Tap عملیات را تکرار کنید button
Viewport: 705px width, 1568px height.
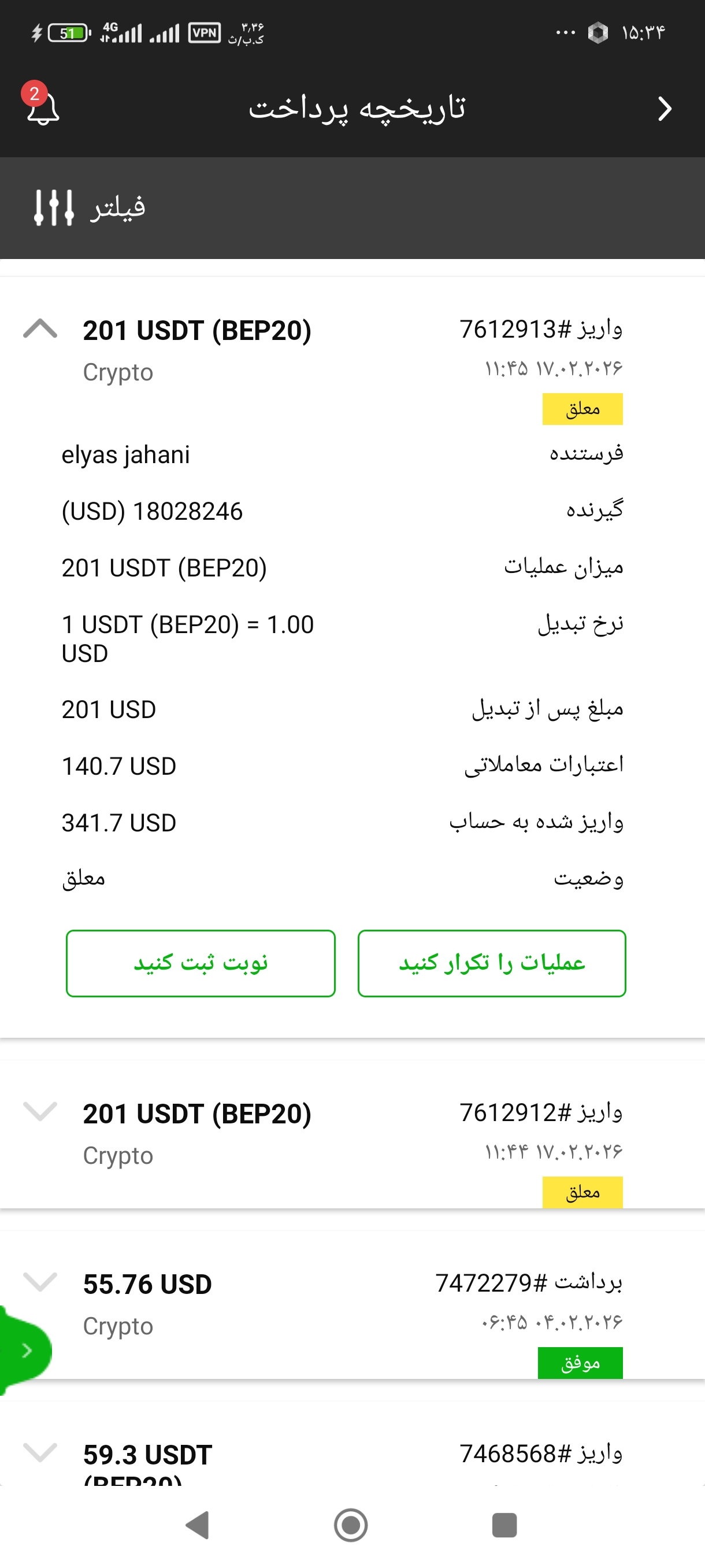pos(492,963)
